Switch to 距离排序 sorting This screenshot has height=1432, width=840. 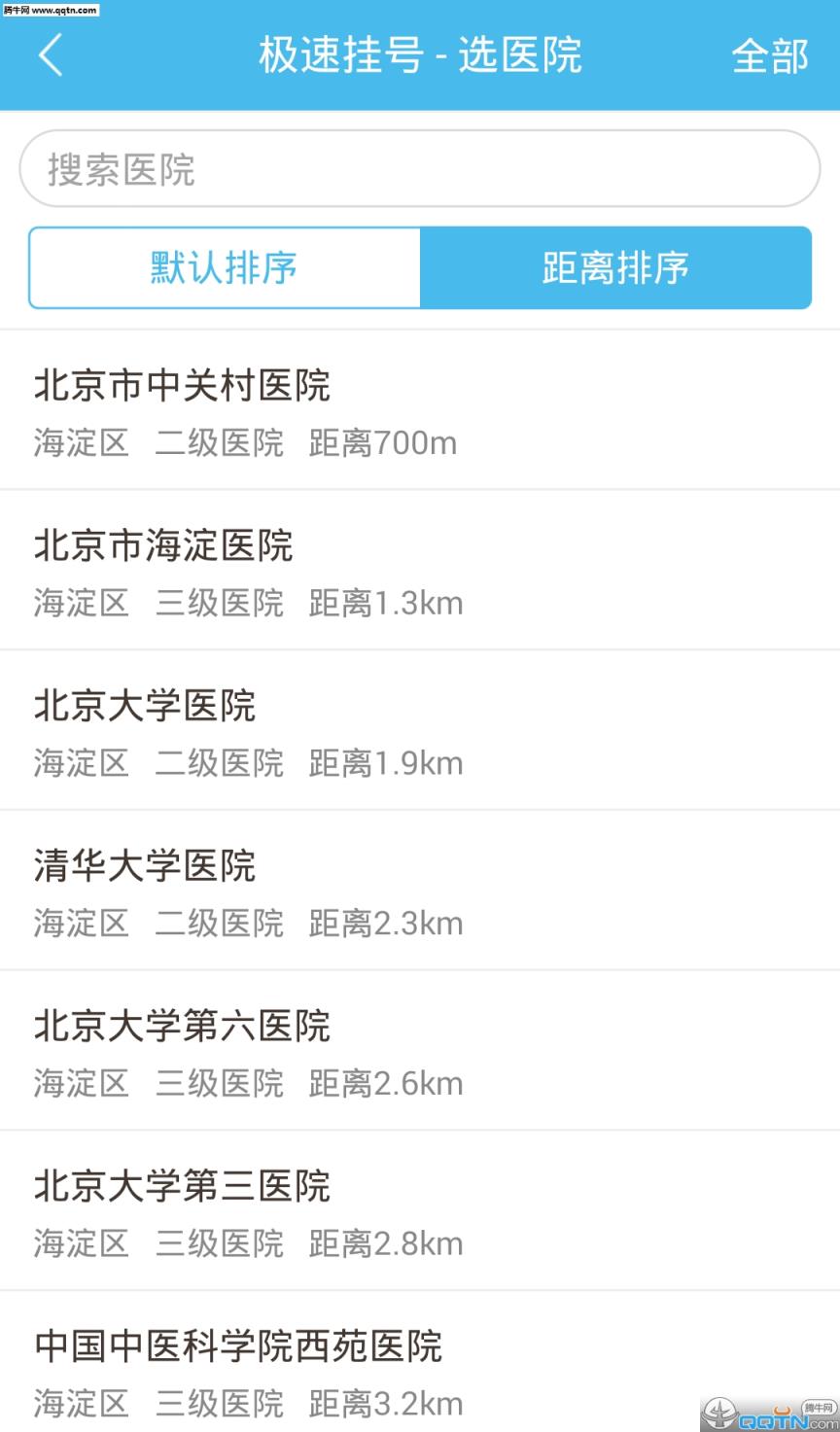[614, 268]
